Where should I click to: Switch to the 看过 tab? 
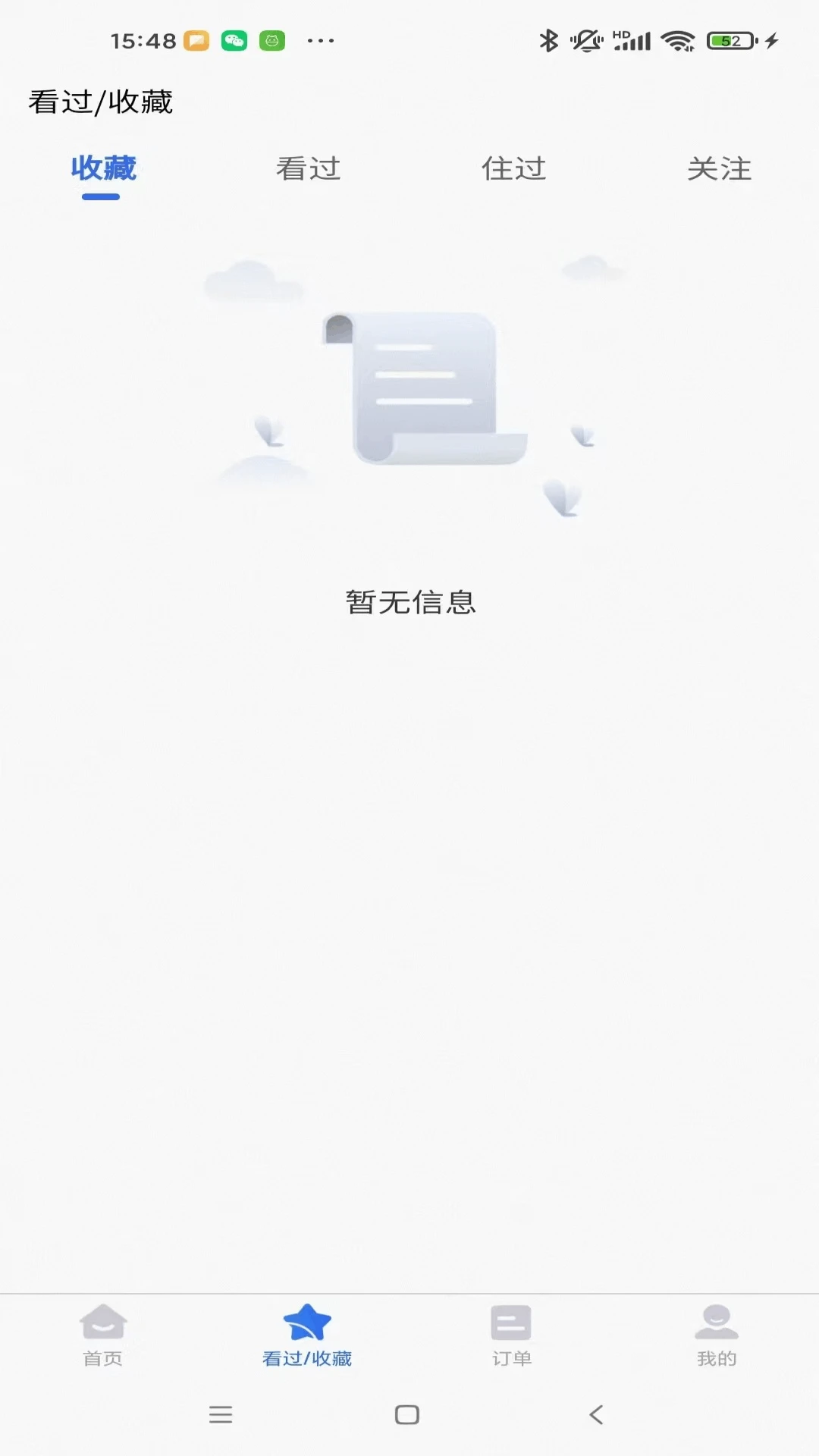tap(308, 168)
